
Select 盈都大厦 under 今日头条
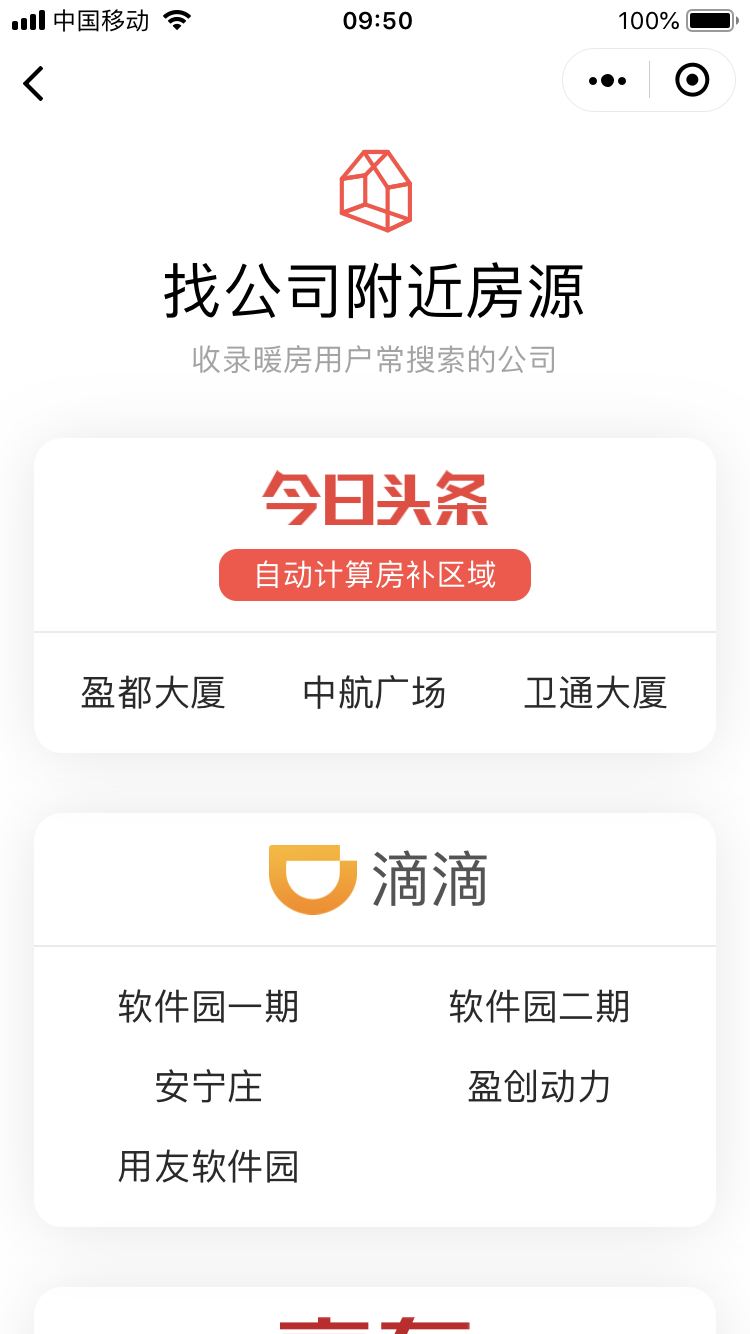[153, 693]
